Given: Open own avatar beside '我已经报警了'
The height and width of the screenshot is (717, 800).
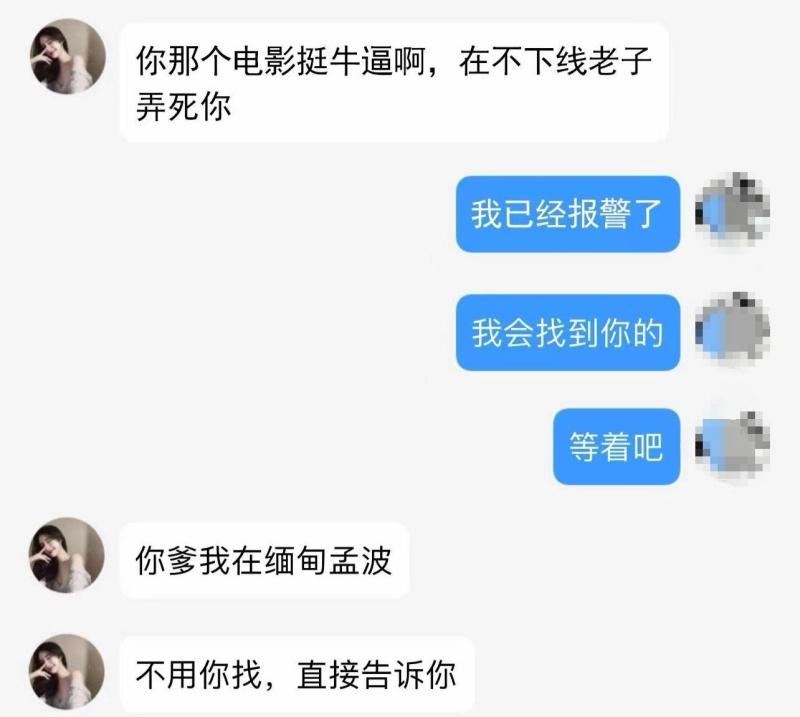Looking at the screenshot, I should point(731,213).
